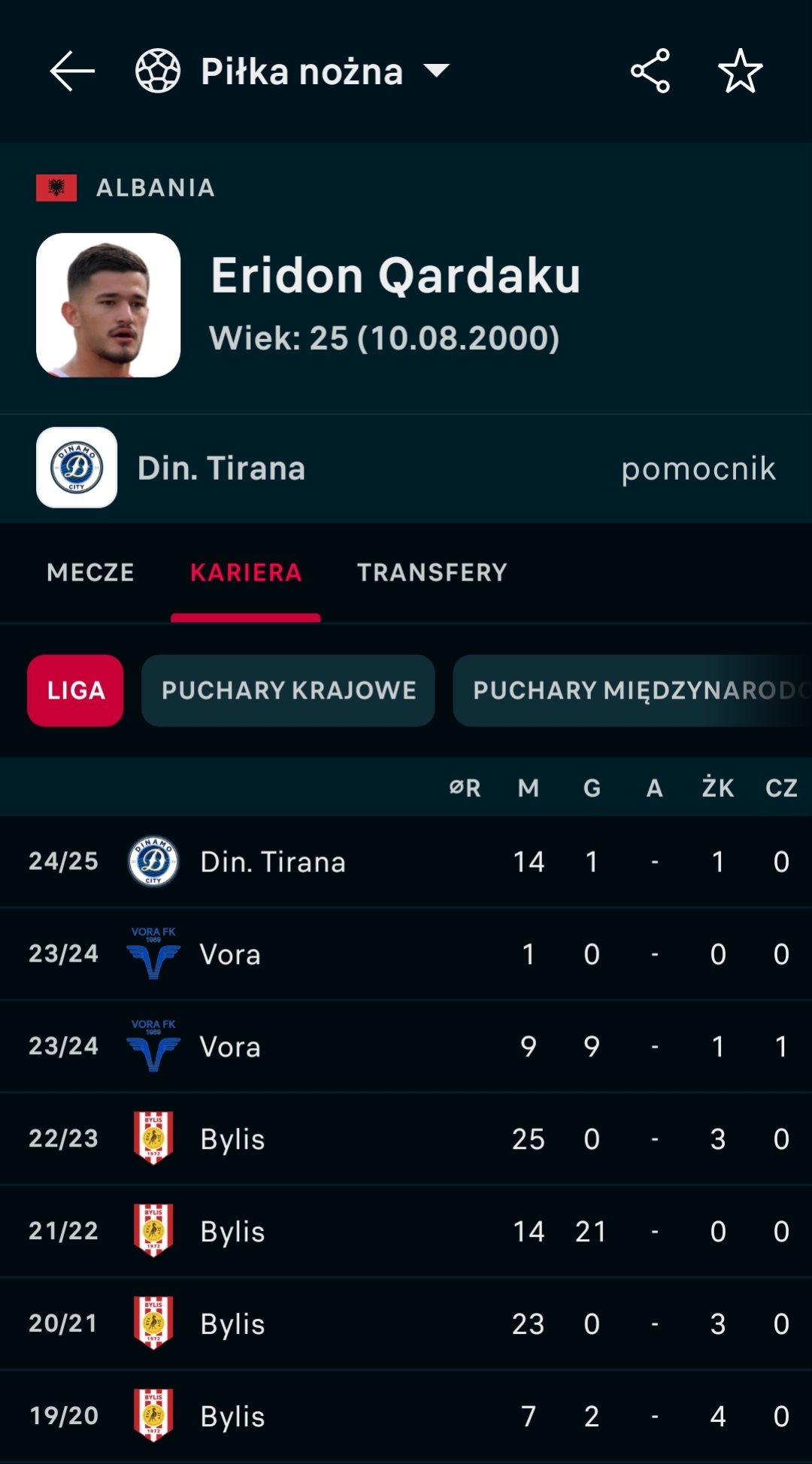Go back using the arrow icon
This screenshot has height=1464, width=812.
point(72,71)
